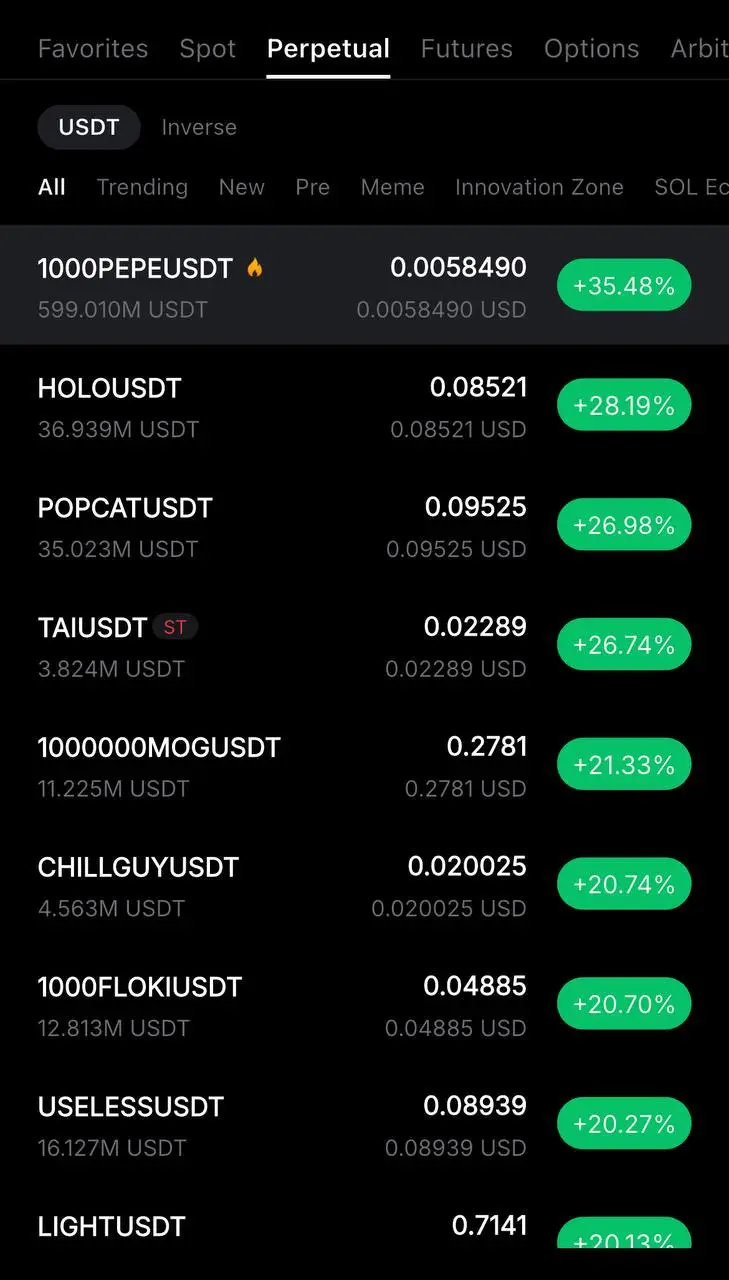Select the CHILLGUYUSDT pair
Image resolution: width=729 pixels, height=1280 pixels.
click(138, 867)
